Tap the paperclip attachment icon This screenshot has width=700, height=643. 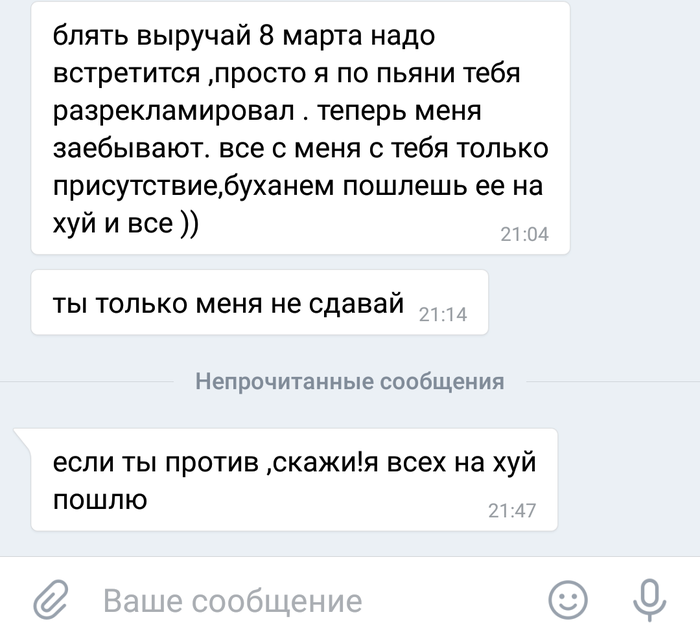click(48, 601)
